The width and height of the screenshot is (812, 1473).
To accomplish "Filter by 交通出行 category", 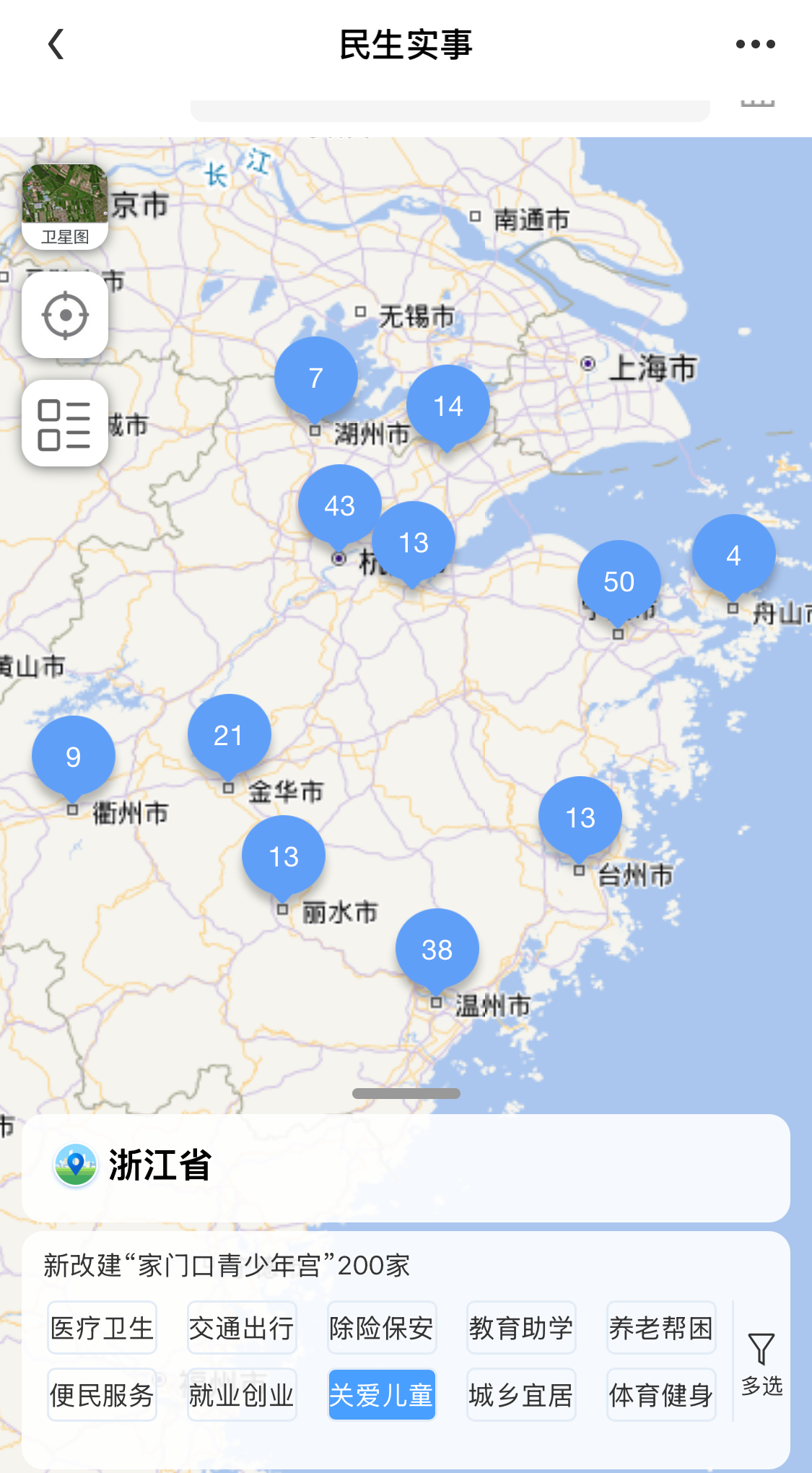I will click(x=242, y=1328).
